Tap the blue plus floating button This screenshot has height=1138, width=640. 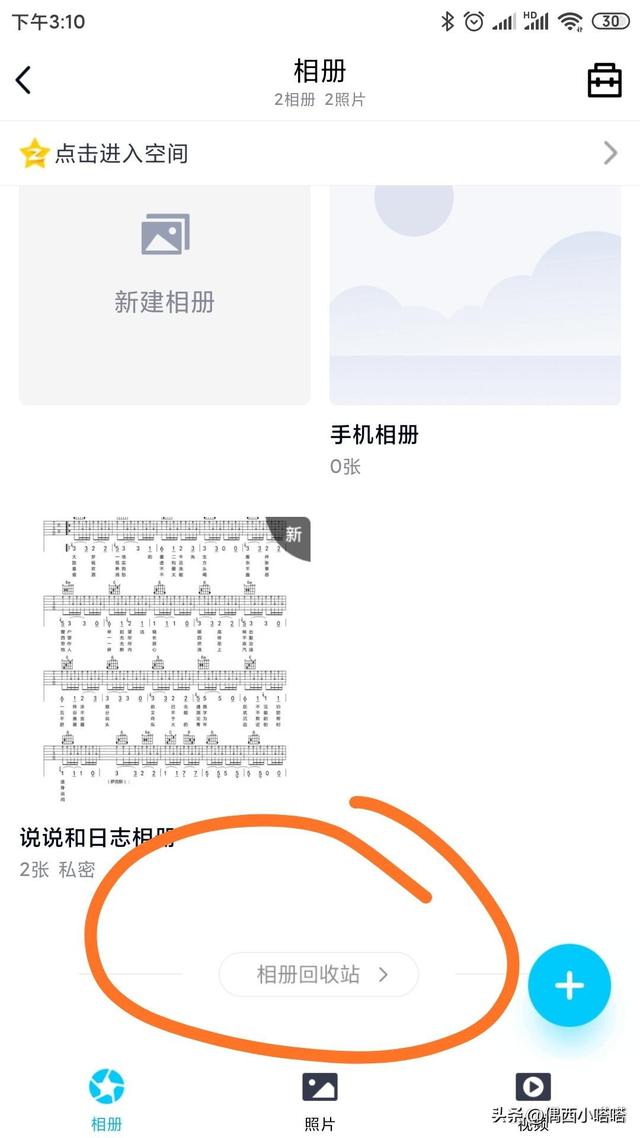tap(569, 985)
